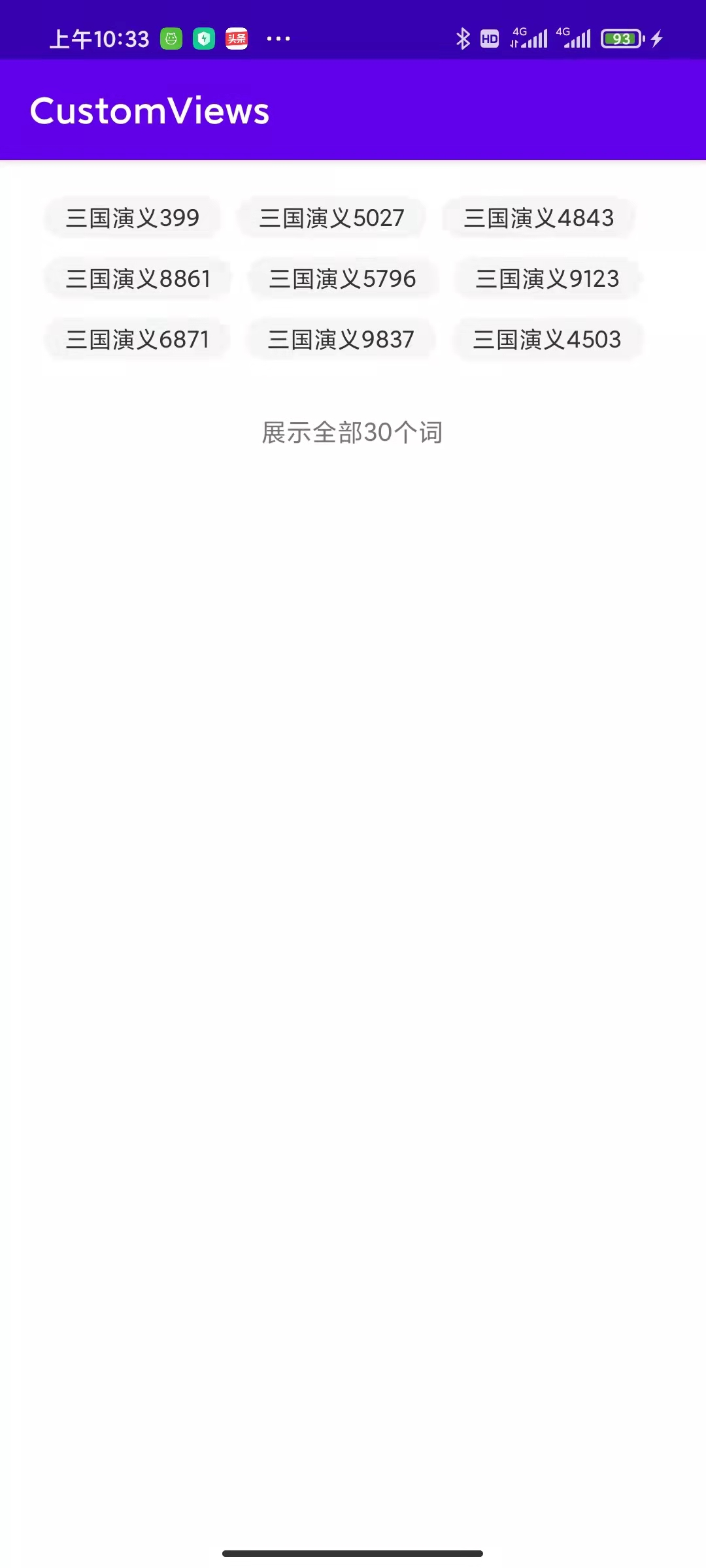Expand 展示全部30个词 to show all words
The height and width of the screenshot is (1568, 706).
point(352,433)
